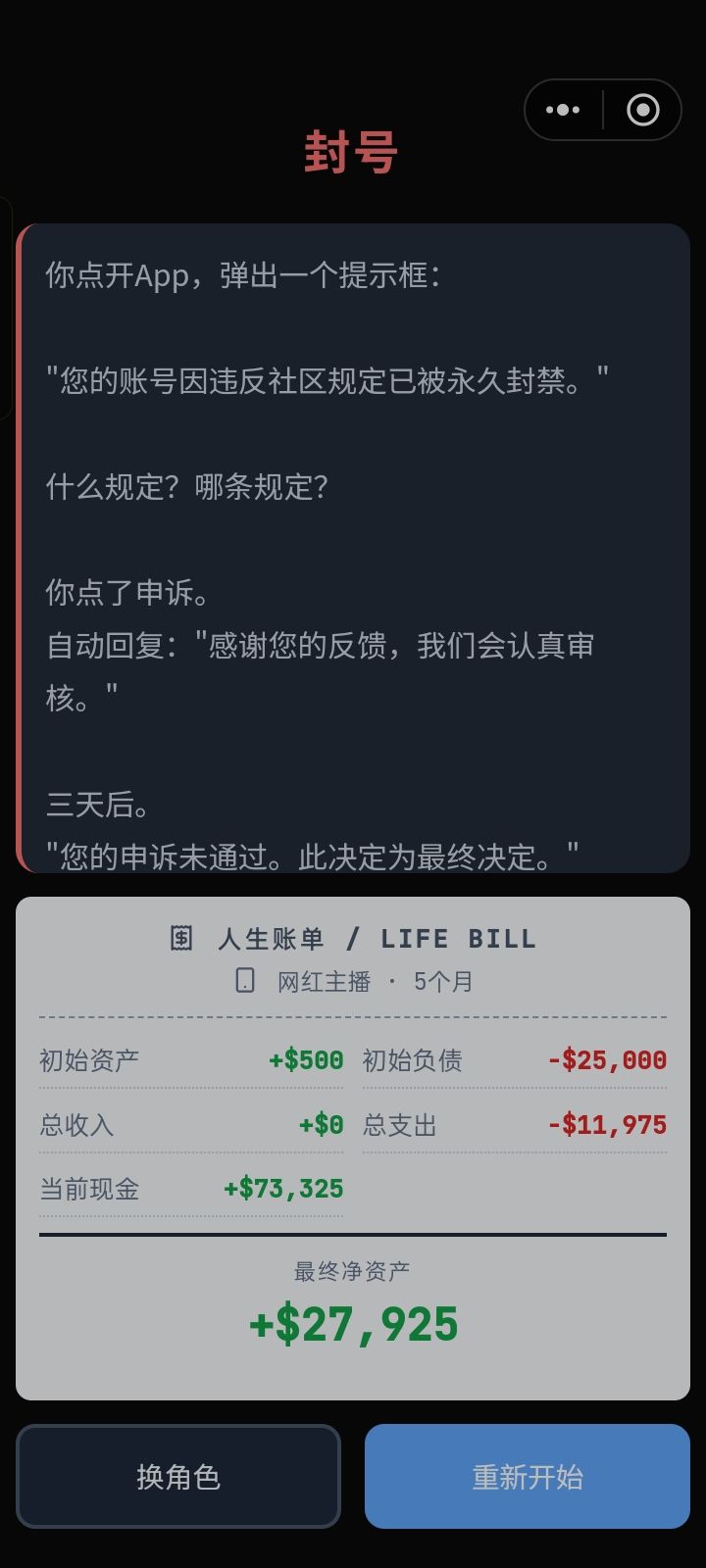Screen dimensions: 706x1568
Task: Open the WeChat more options (···) capsule icon
Action: 563,109
